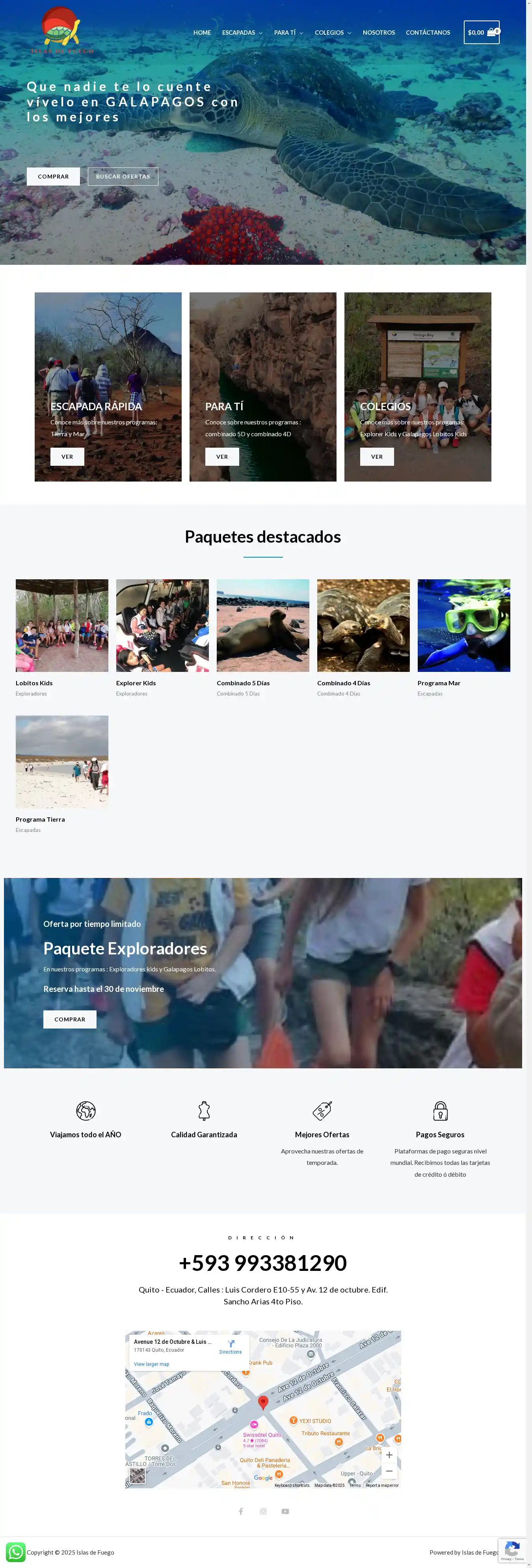This screenshot has height=1568, width=532.
Task: Open the Facebook page icon
Action: [x=241, y=1511]
